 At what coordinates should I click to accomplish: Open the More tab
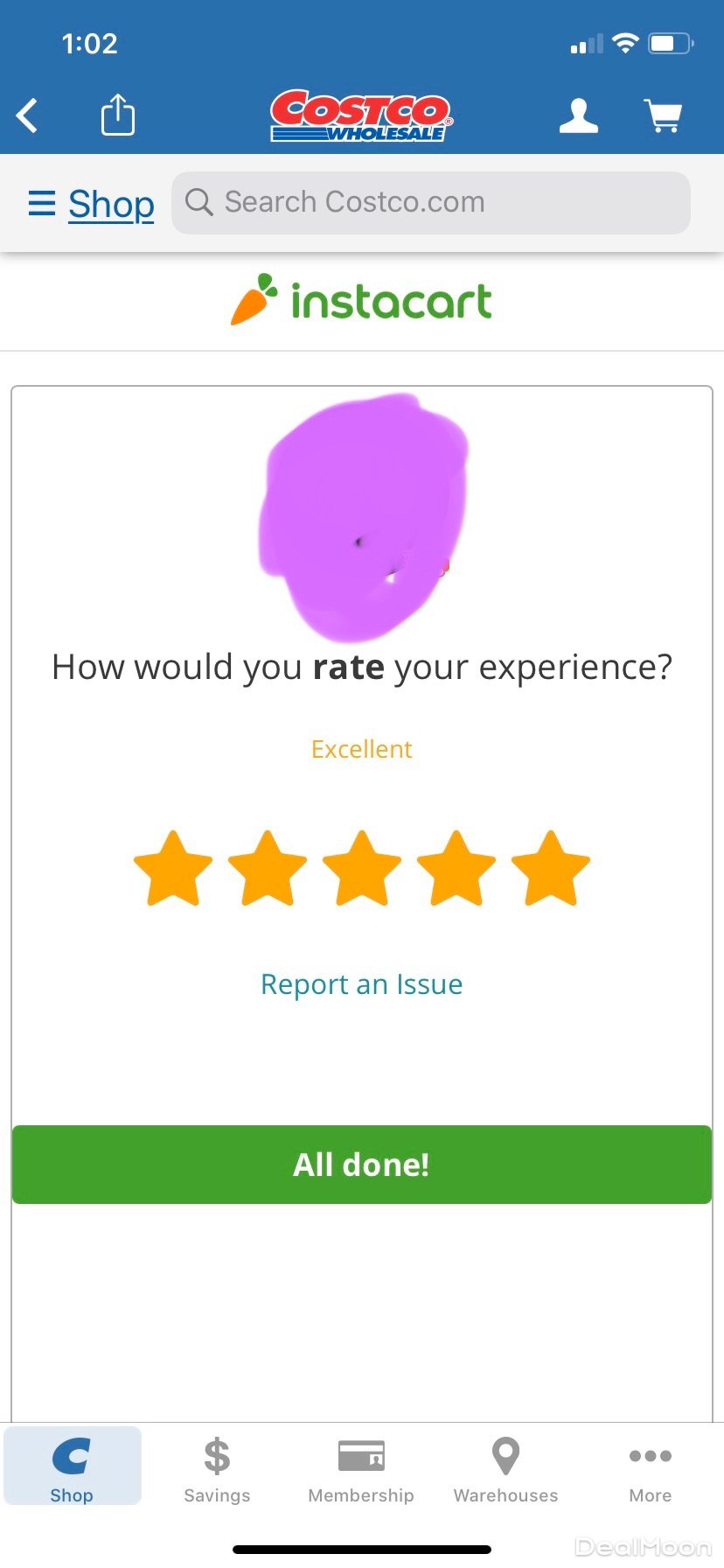pyautogui.click(x=651, y=1470)
